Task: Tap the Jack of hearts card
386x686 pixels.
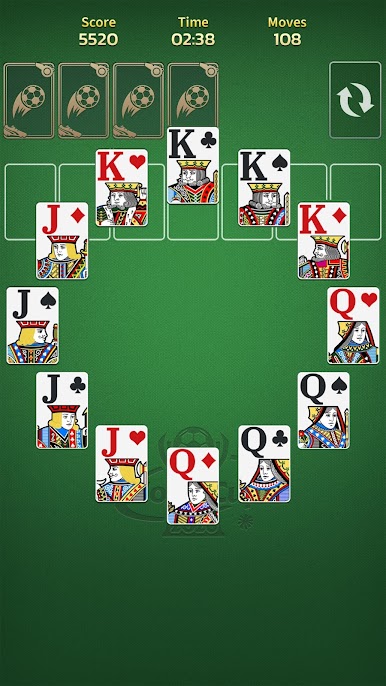Action: click(122, 464)
